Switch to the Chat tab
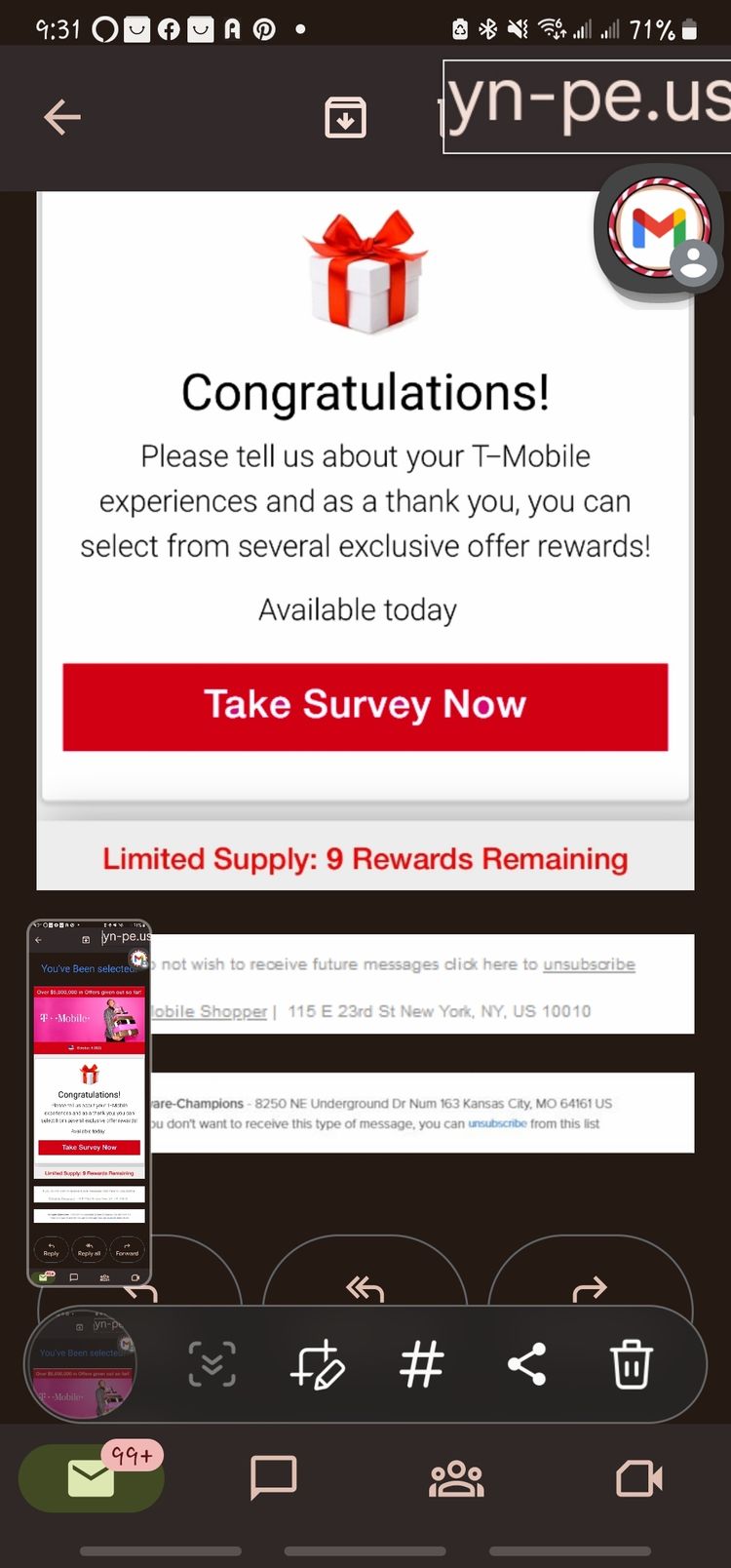 click(x=273, y=1478)
